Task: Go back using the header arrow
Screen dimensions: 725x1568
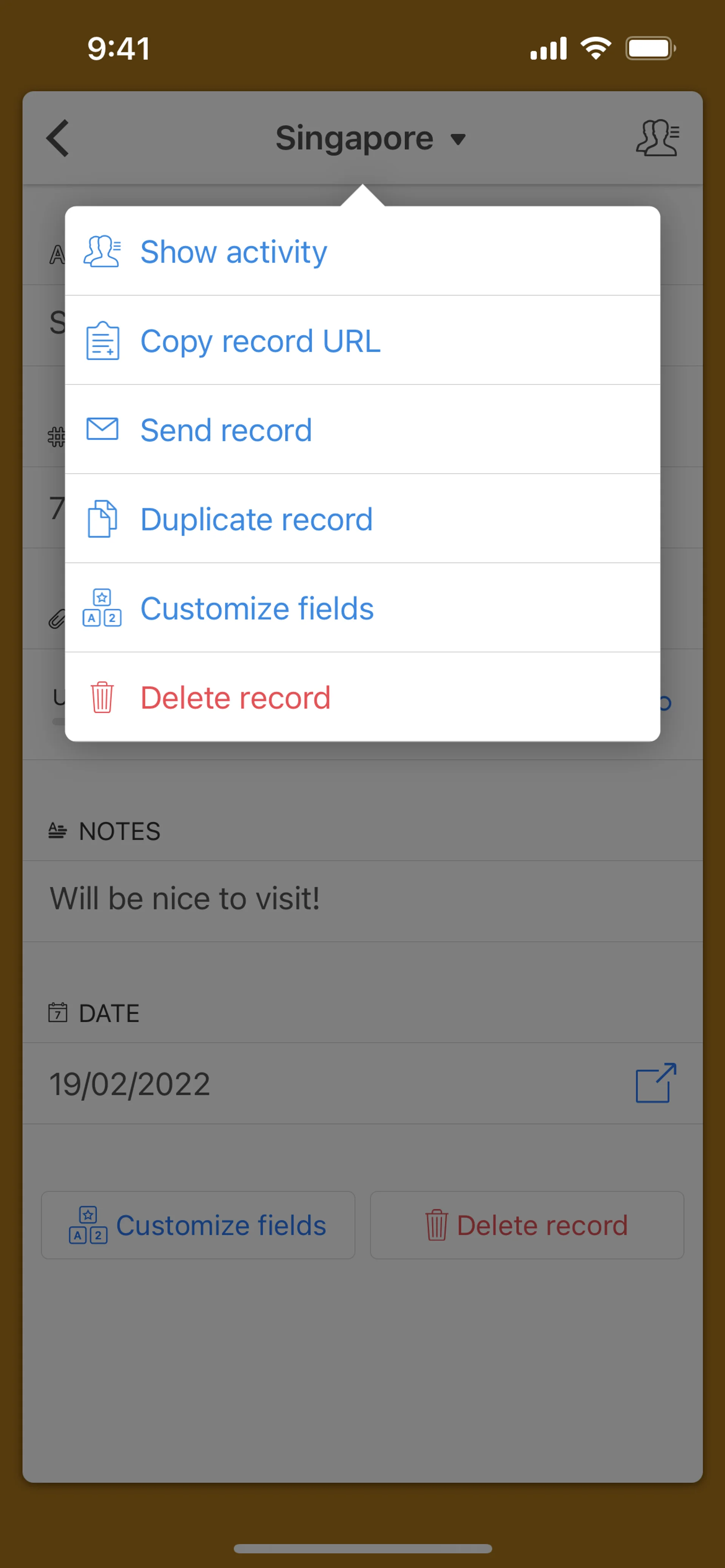Action: tap(58, 138)
